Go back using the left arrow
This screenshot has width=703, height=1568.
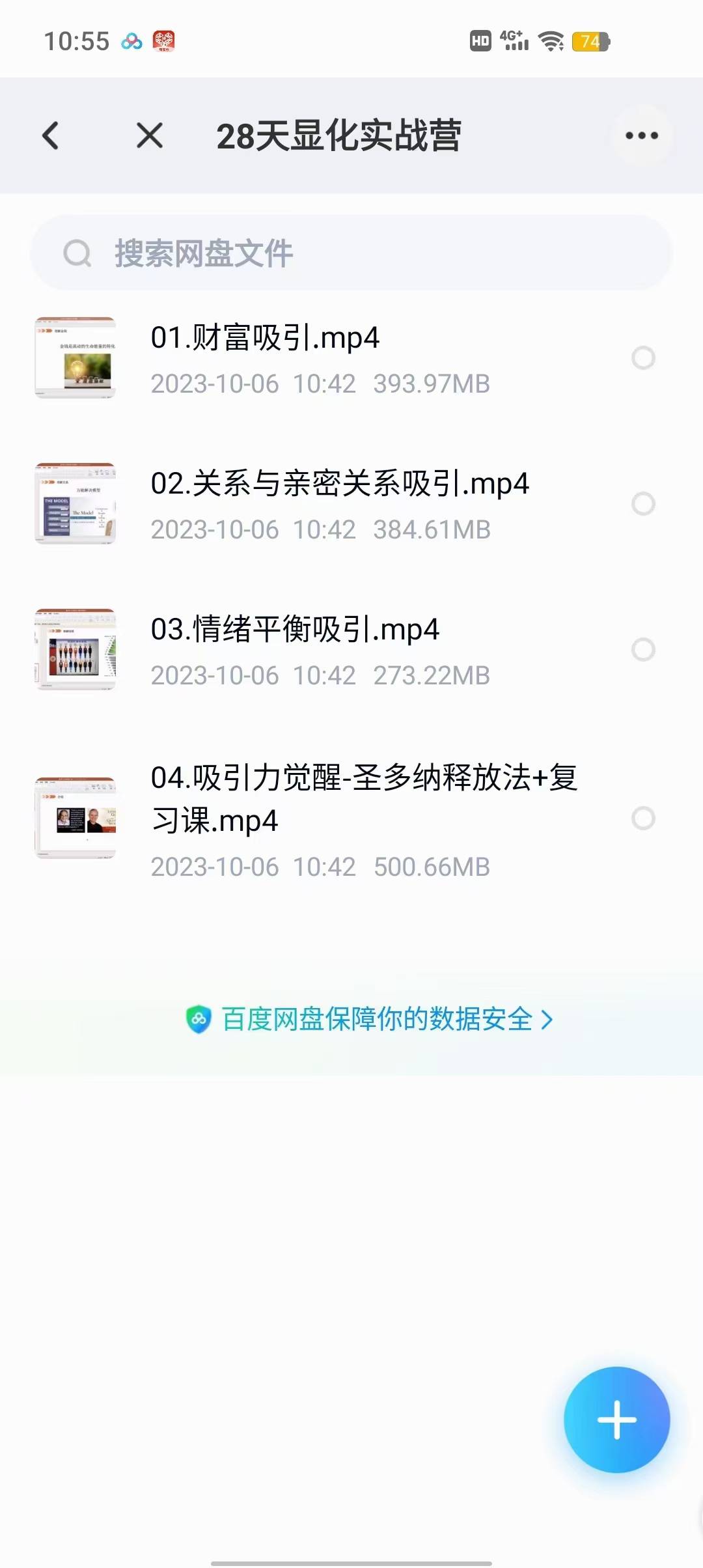pyautogui.click(x=51, y=135)
